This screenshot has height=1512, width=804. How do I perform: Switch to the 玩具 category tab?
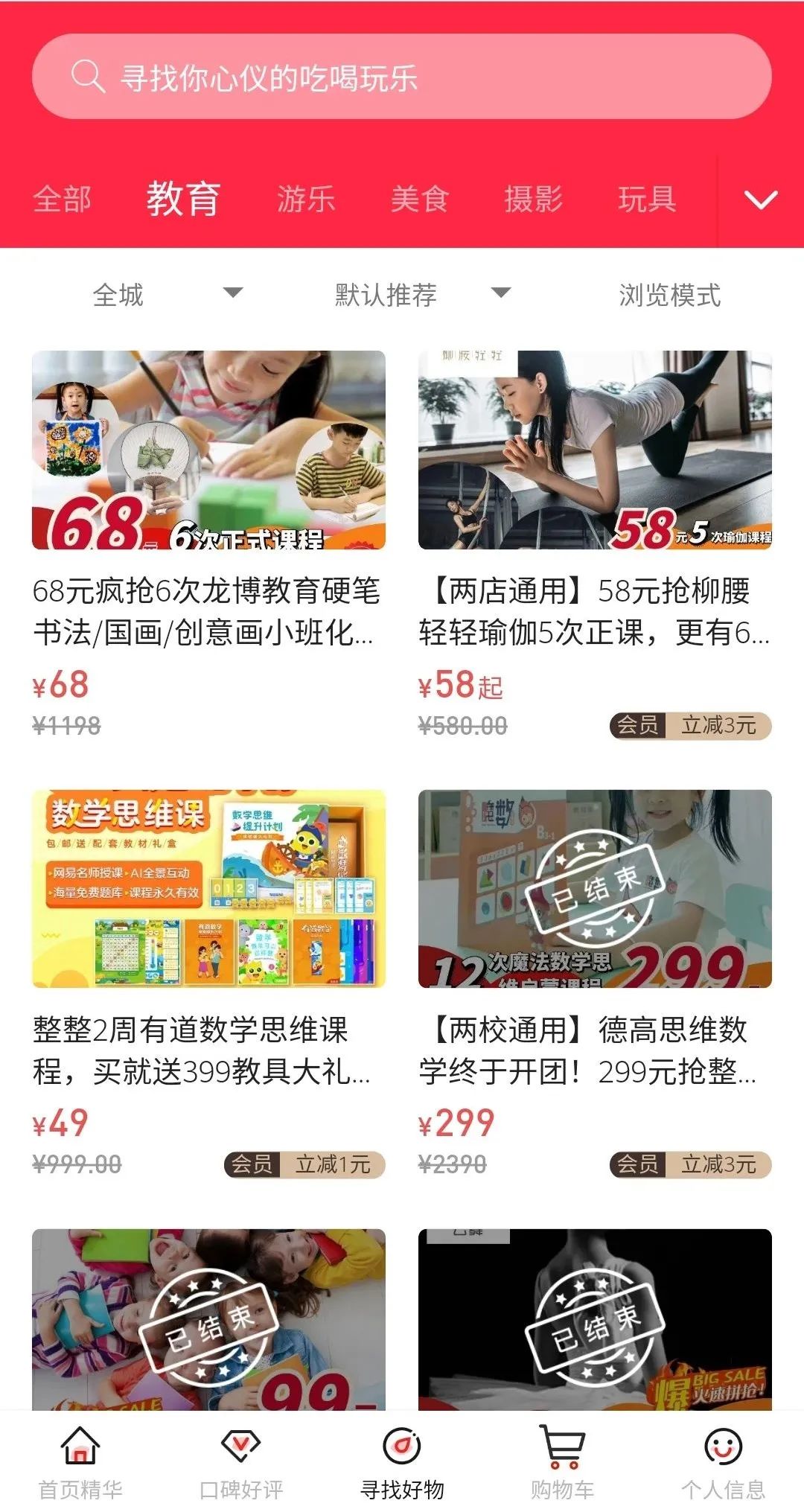coord(647,200)
